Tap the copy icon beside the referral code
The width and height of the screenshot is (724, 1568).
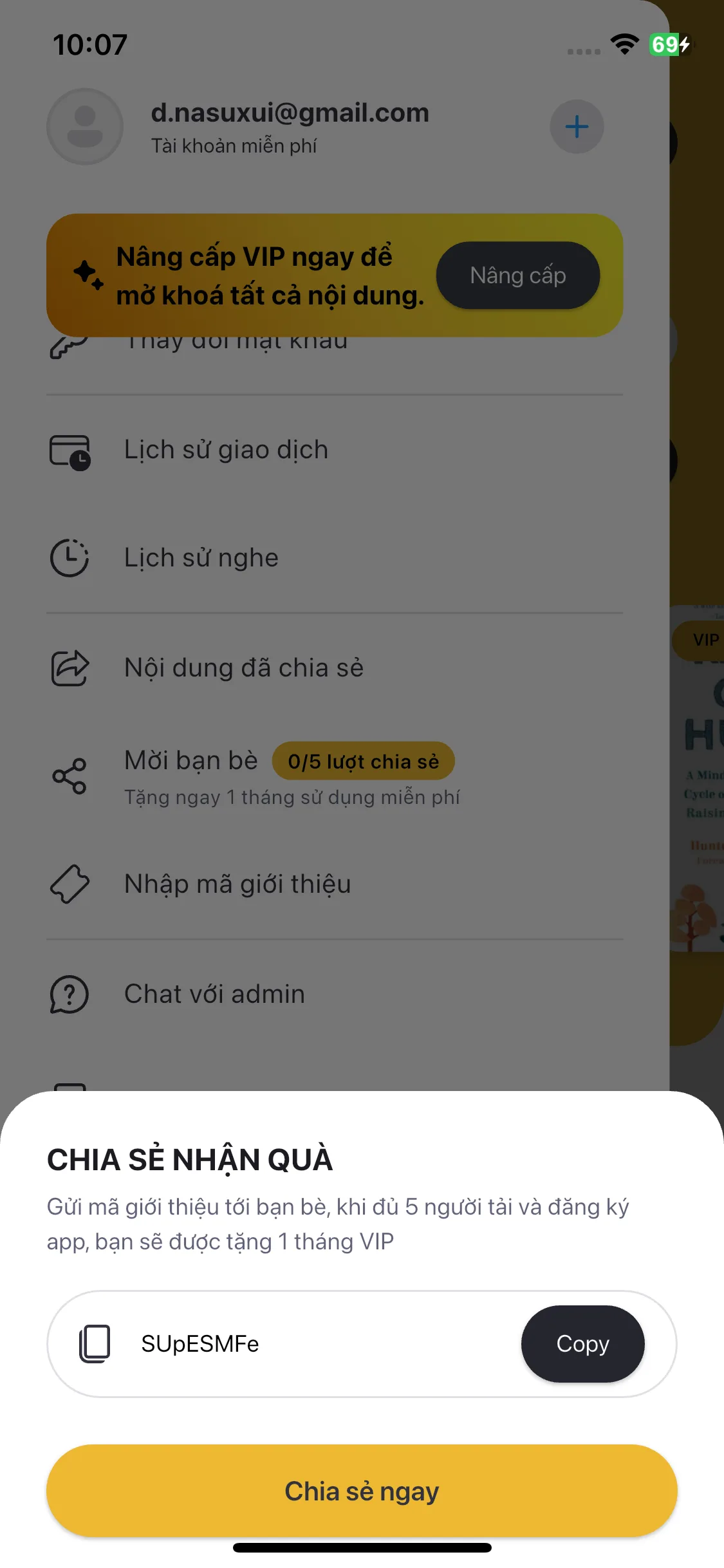tap(95, 1343)
